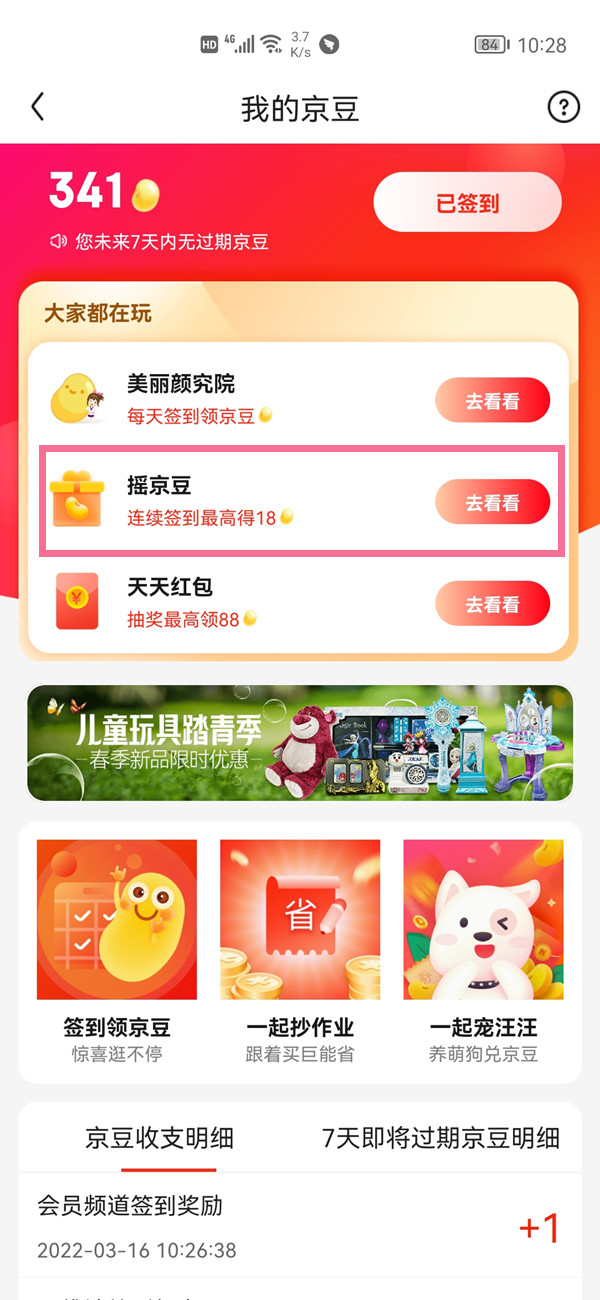Tap 去看看 next to 天天红包

492,604
